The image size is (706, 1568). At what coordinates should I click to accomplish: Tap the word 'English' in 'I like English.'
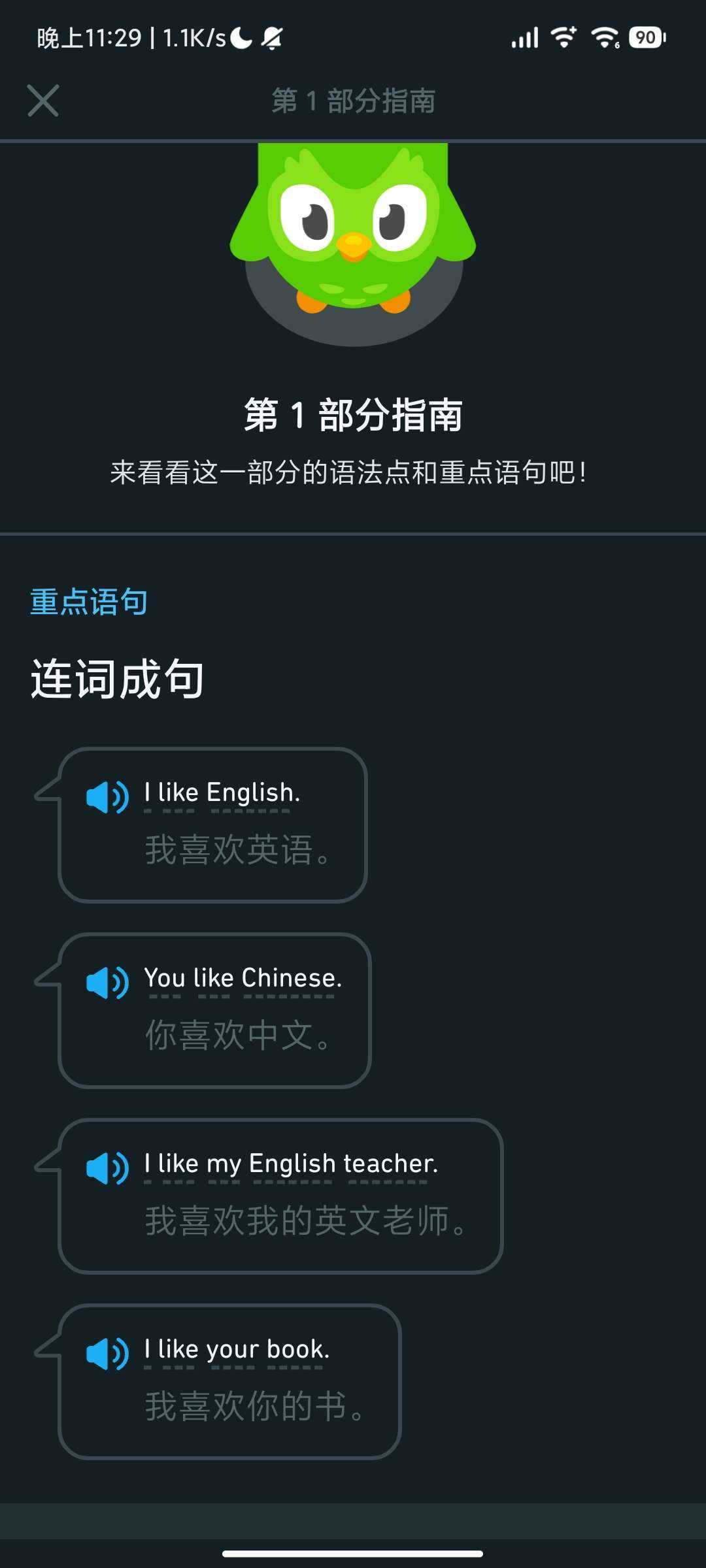(x=250, y=793)
